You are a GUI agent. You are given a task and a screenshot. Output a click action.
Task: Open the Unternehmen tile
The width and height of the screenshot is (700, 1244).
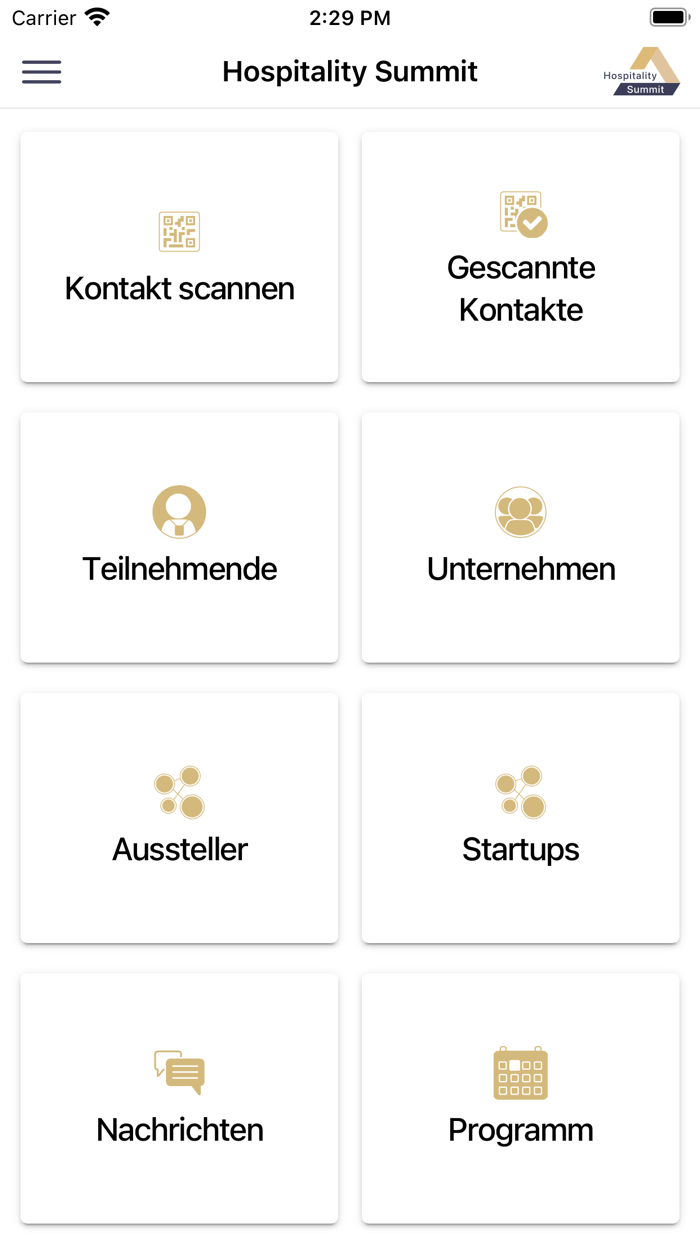pyautogui.click(x=520, y=537)
